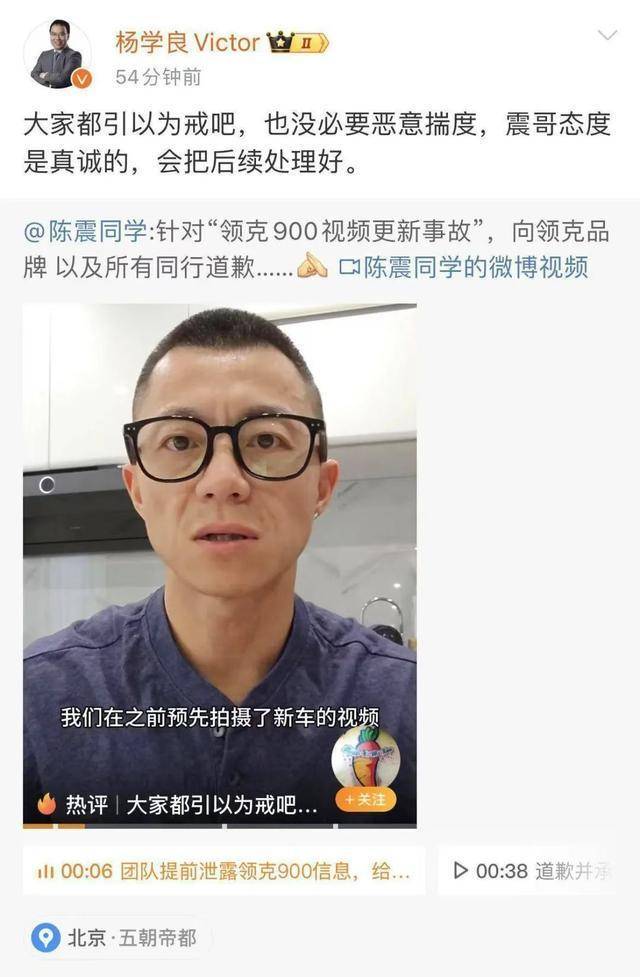Open 陈震同学的微博视频 link

pyautogui.click(x=463, y=267)
